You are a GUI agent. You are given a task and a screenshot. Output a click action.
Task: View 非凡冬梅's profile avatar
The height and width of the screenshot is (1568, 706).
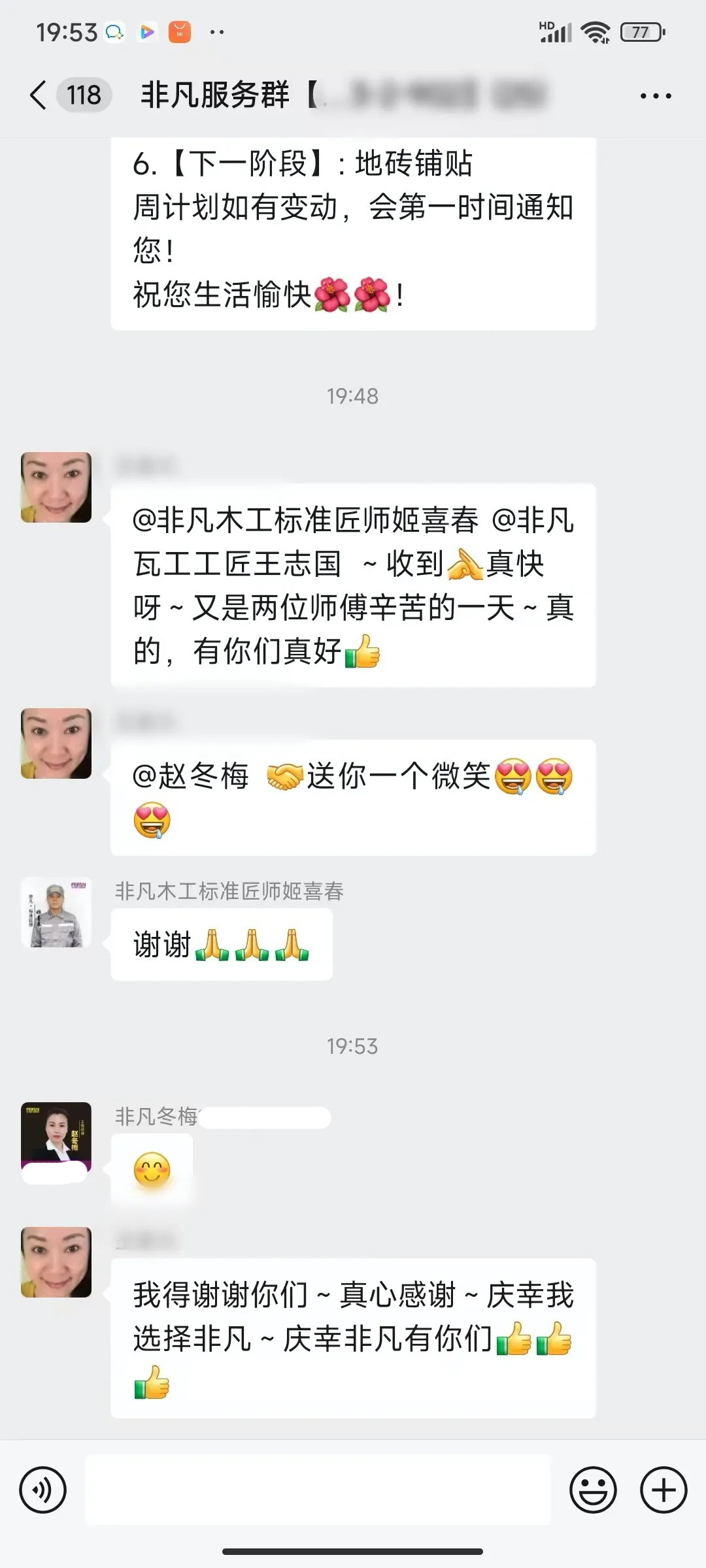click(x=56, y=1138)
